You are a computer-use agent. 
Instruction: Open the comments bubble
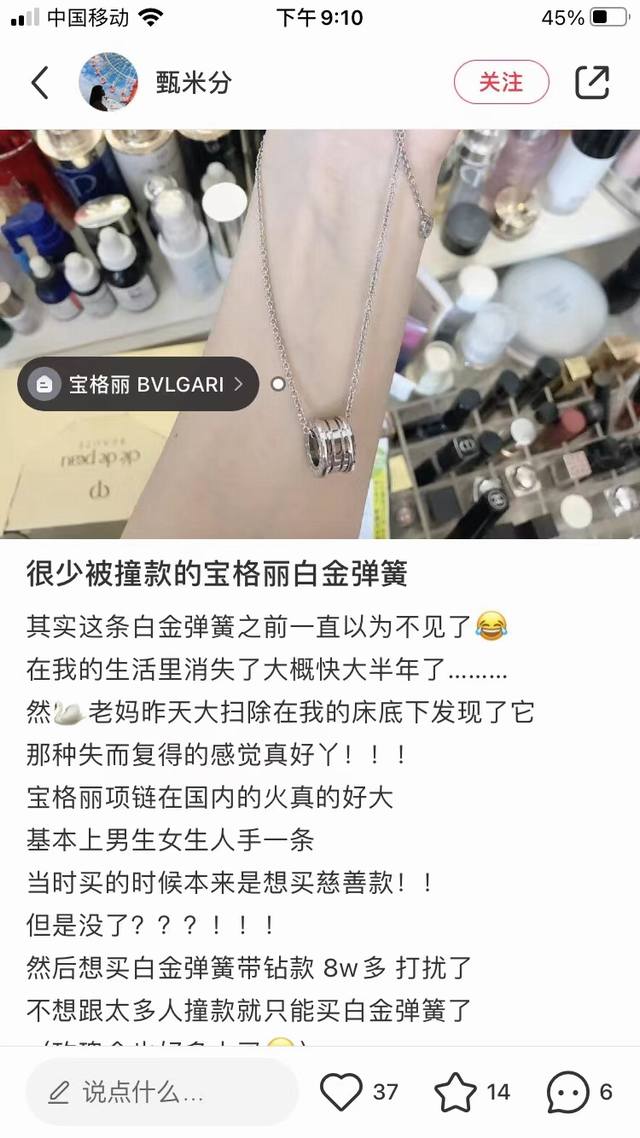click(x=568, y=1092)
